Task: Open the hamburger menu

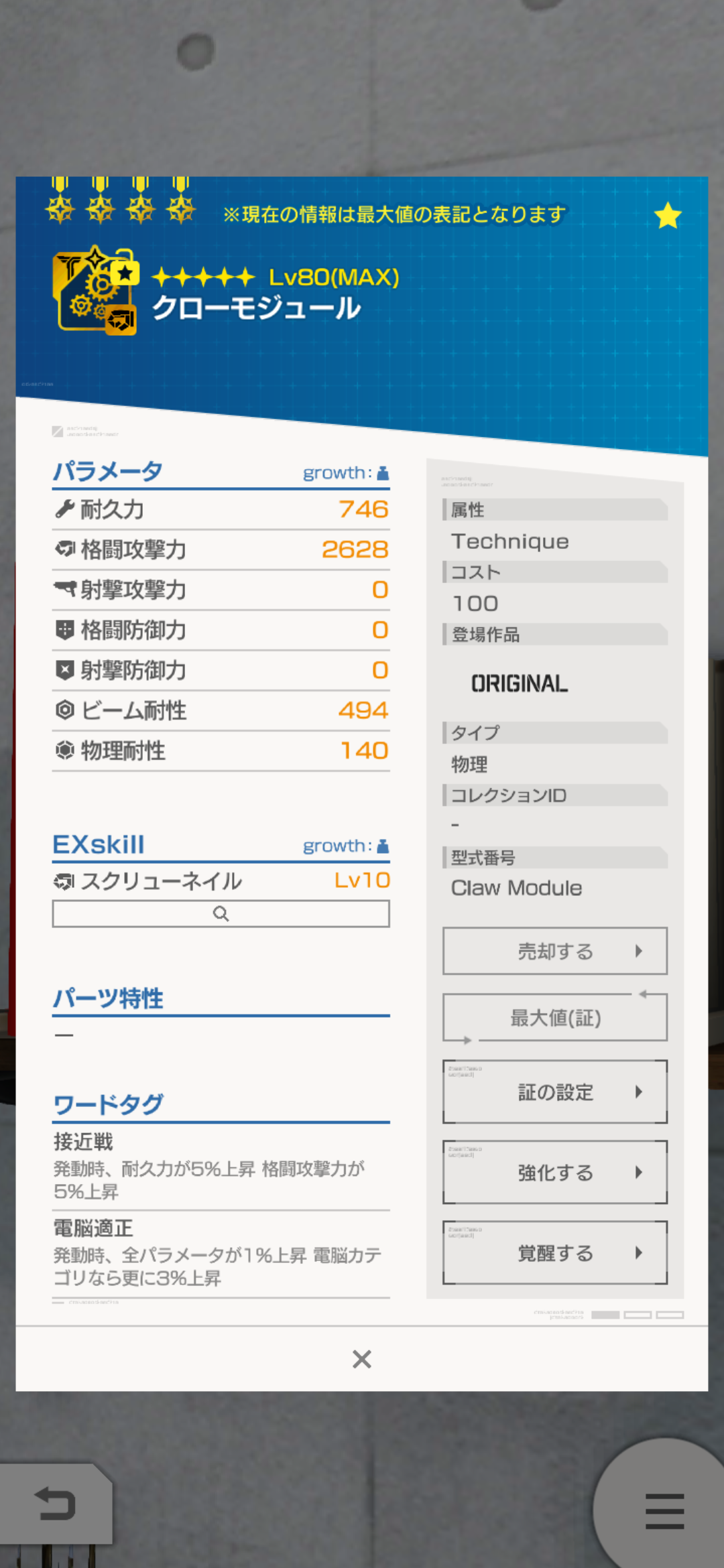Action: click(664, 1510)
